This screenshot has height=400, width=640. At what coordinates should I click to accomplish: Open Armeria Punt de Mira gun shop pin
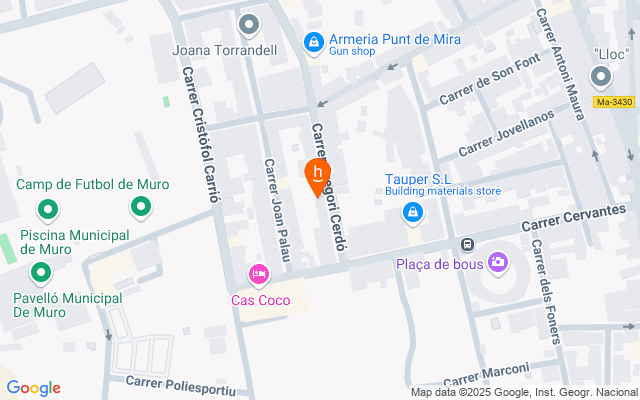pos(313,42)
